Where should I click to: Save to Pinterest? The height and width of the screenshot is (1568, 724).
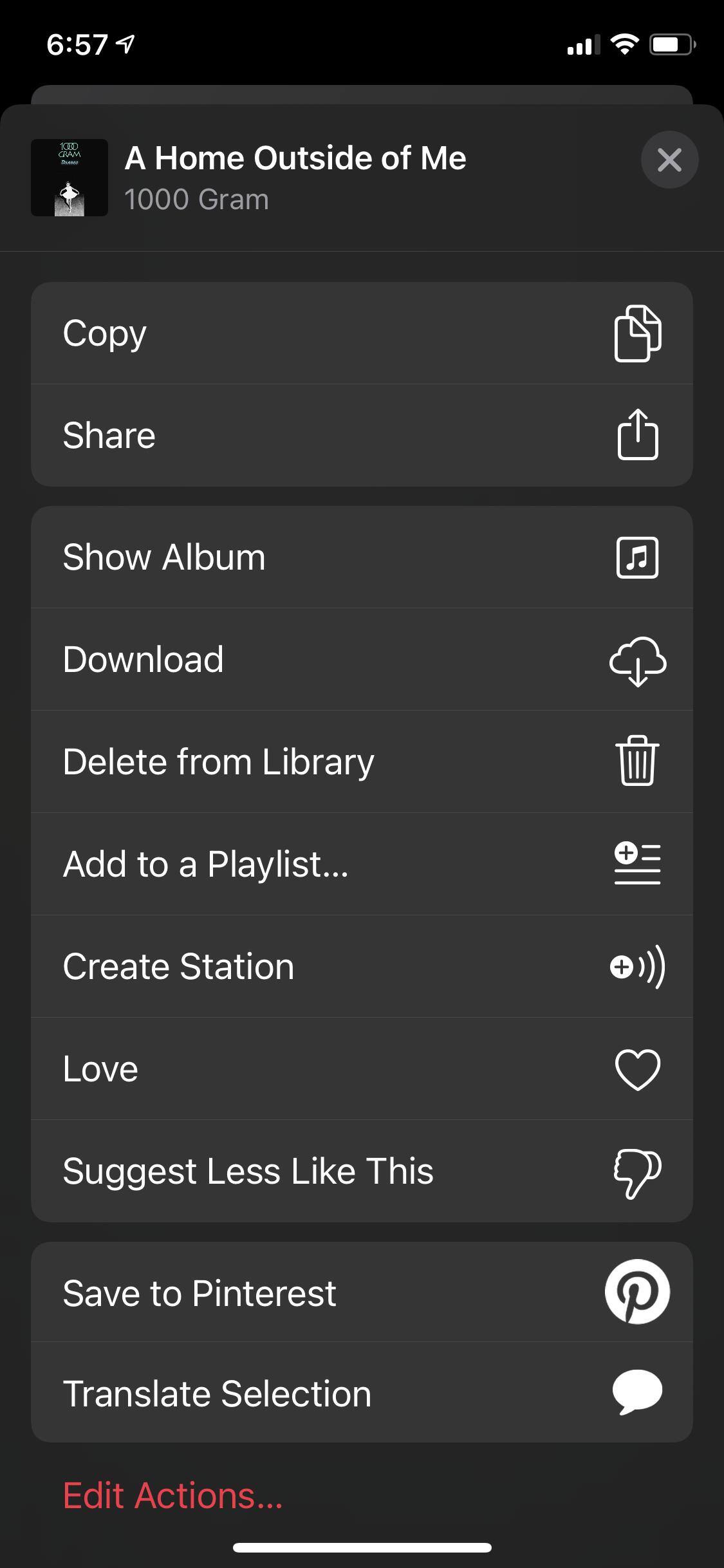(362, 1293)
